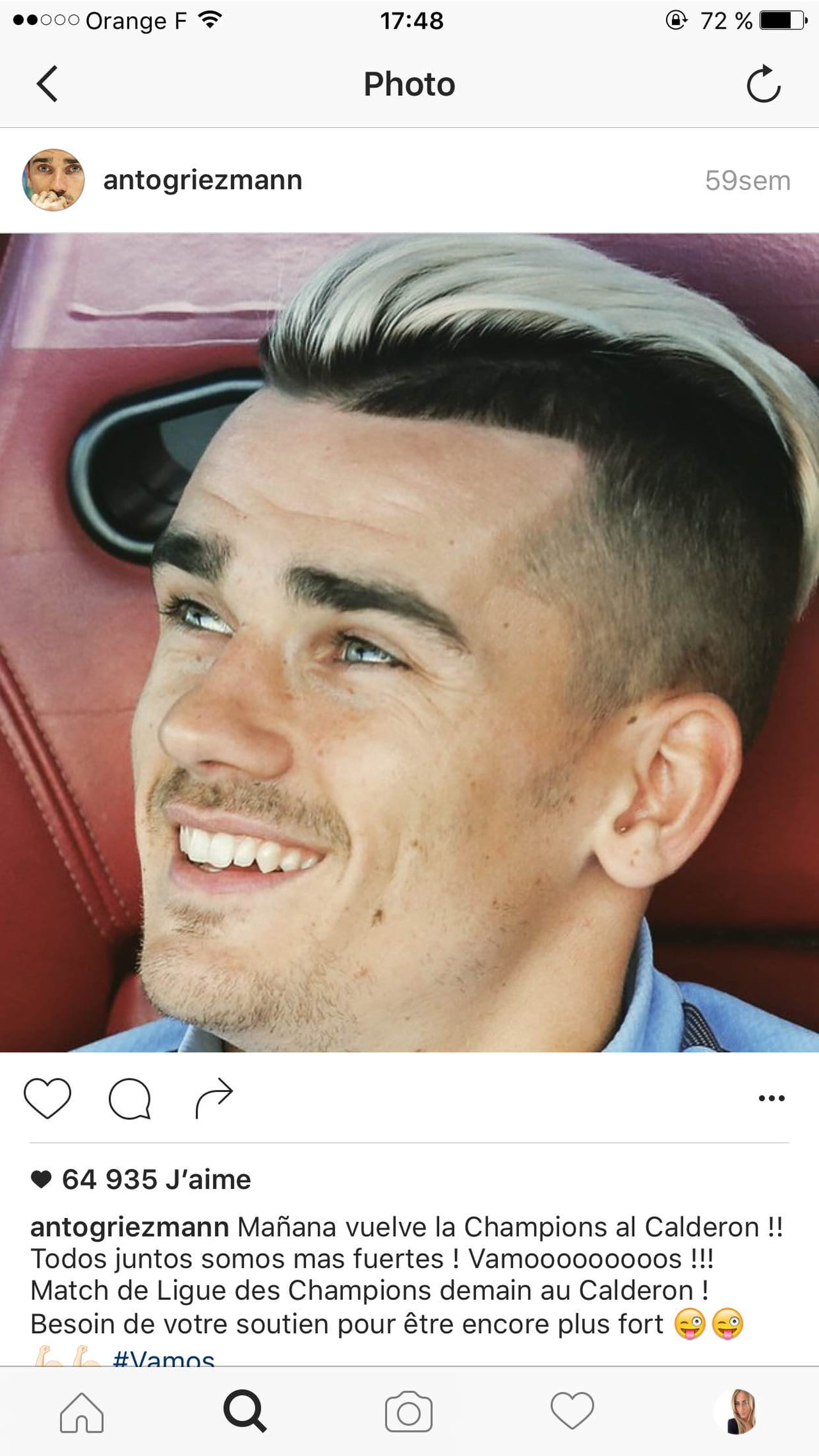Viewport: 819px width, 1456px height.
Task: Switch to the Search tab
Action: [244, 1412]
